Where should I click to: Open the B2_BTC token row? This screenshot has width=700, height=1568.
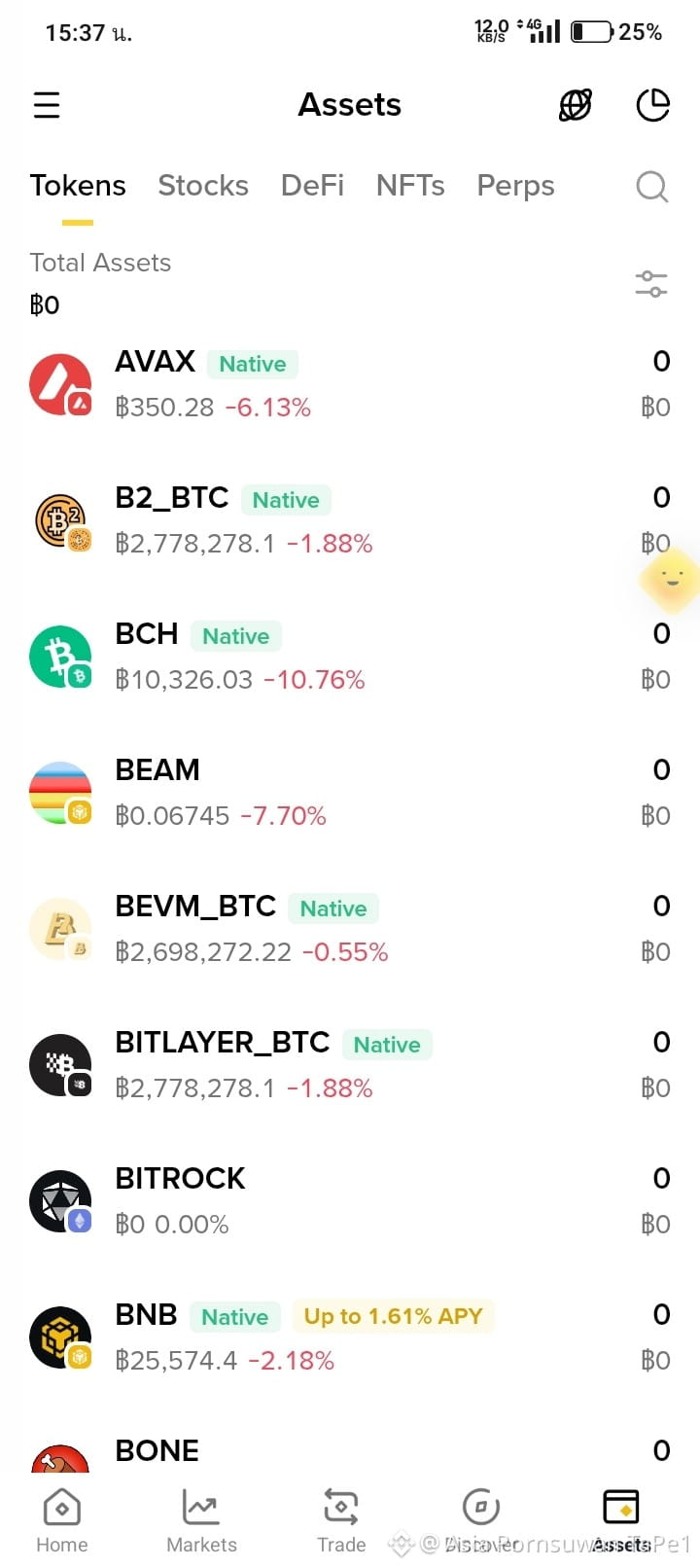pos(350,520)
